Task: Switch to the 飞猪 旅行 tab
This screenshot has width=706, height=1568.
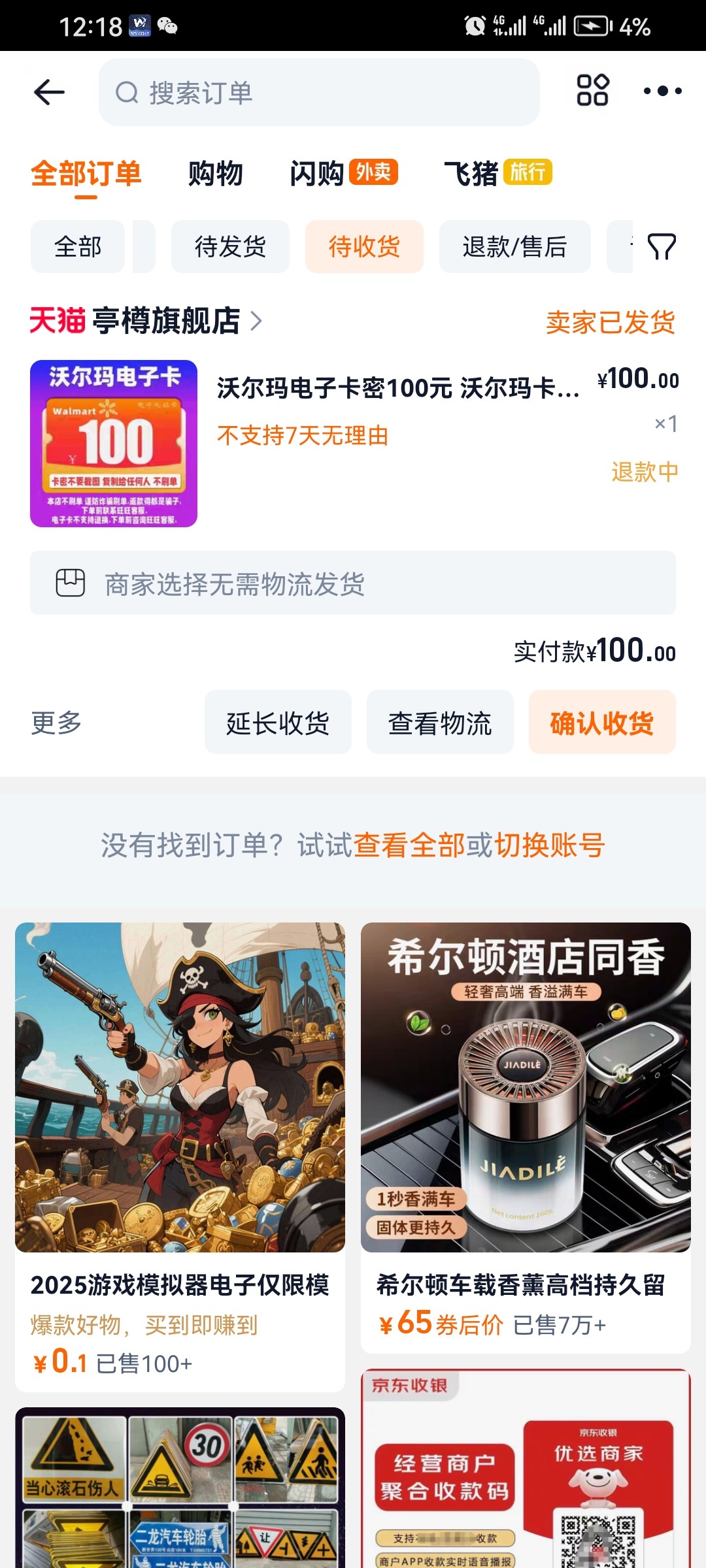Action: pyautogui.click(x=497, y=174)
